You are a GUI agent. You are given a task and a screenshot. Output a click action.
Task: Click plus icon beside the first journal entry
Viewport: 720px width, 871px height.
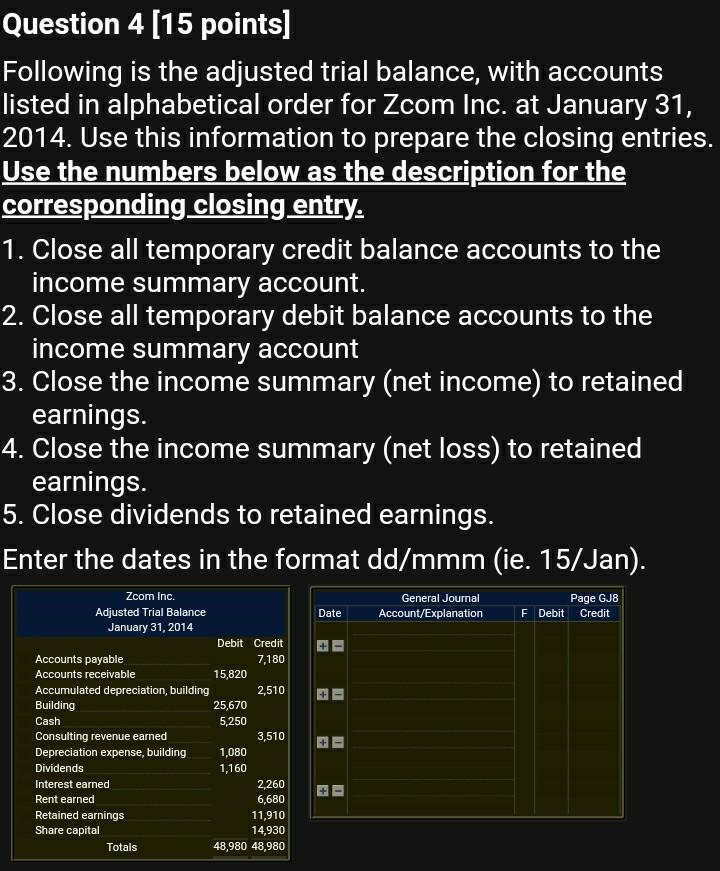[x=321, y=646]
